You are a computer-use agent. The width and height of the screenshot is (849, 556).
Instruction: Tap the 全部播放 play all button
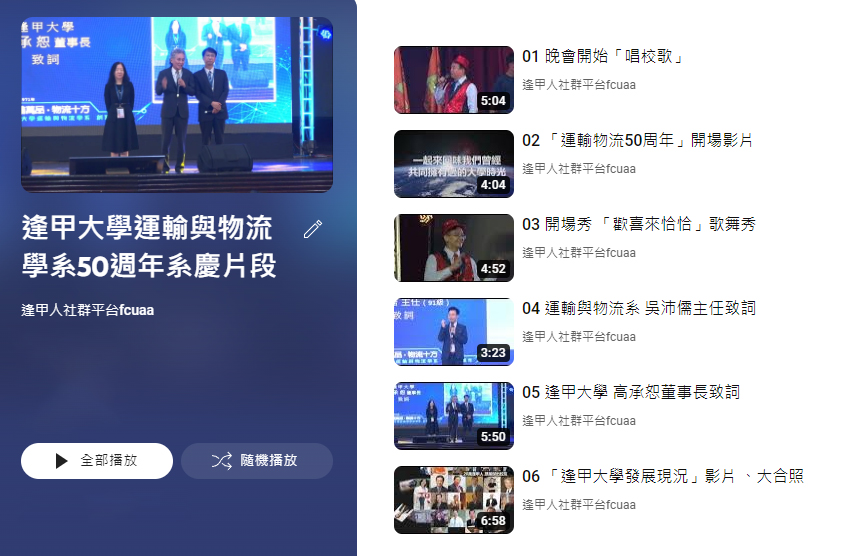click(x=97, y=461)
